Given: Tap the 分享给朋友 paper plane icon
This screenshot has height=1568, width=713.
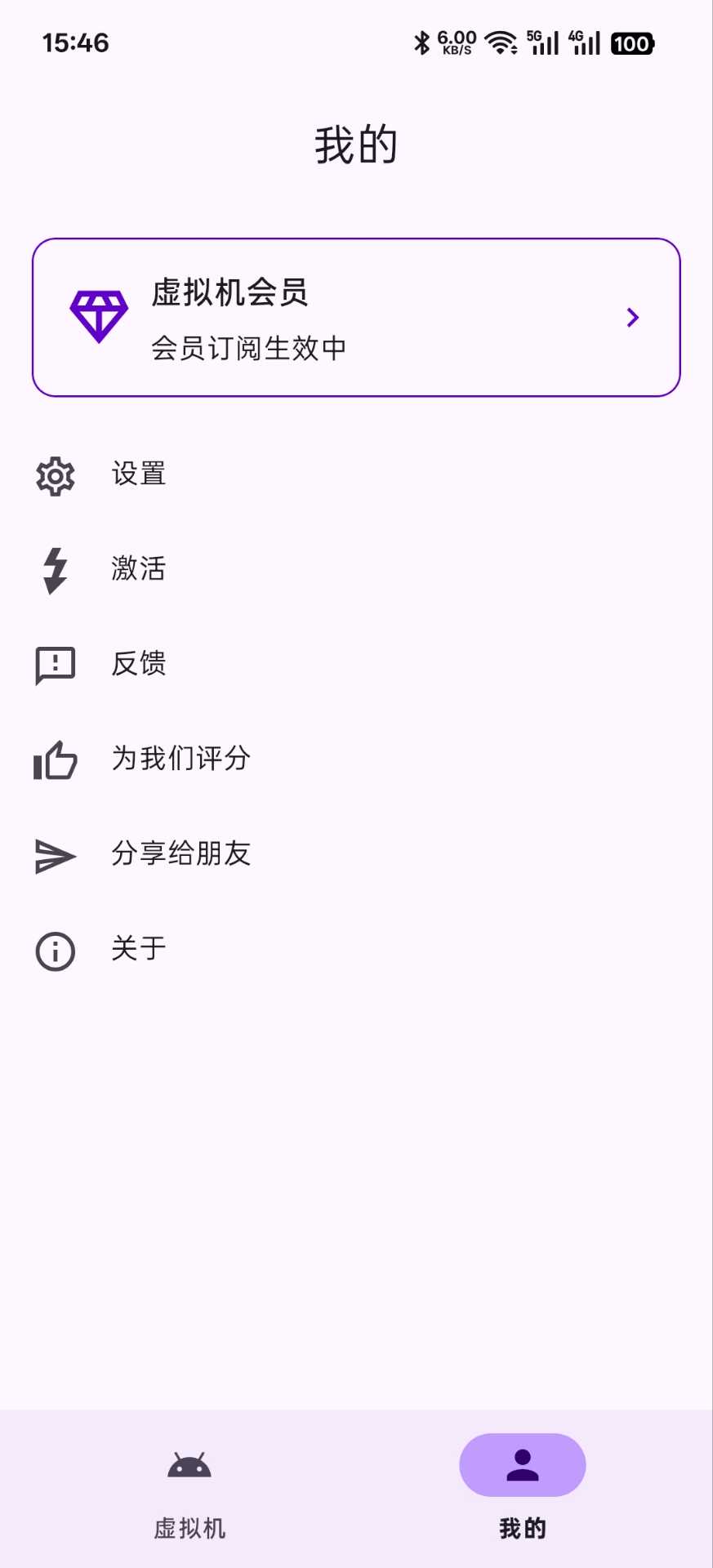Looking at the screenshot, I should click(54, 856).
